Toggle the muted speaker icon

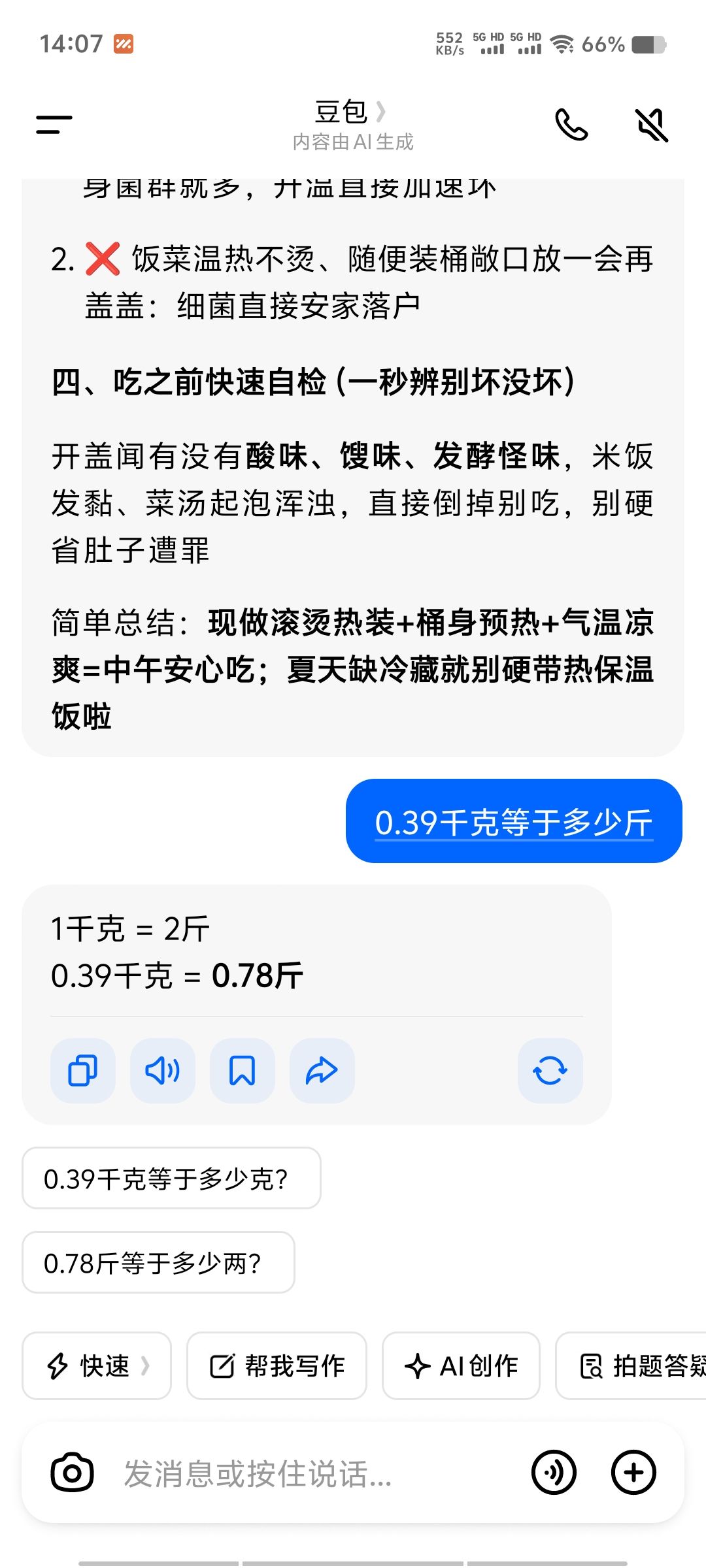point(652,124)
